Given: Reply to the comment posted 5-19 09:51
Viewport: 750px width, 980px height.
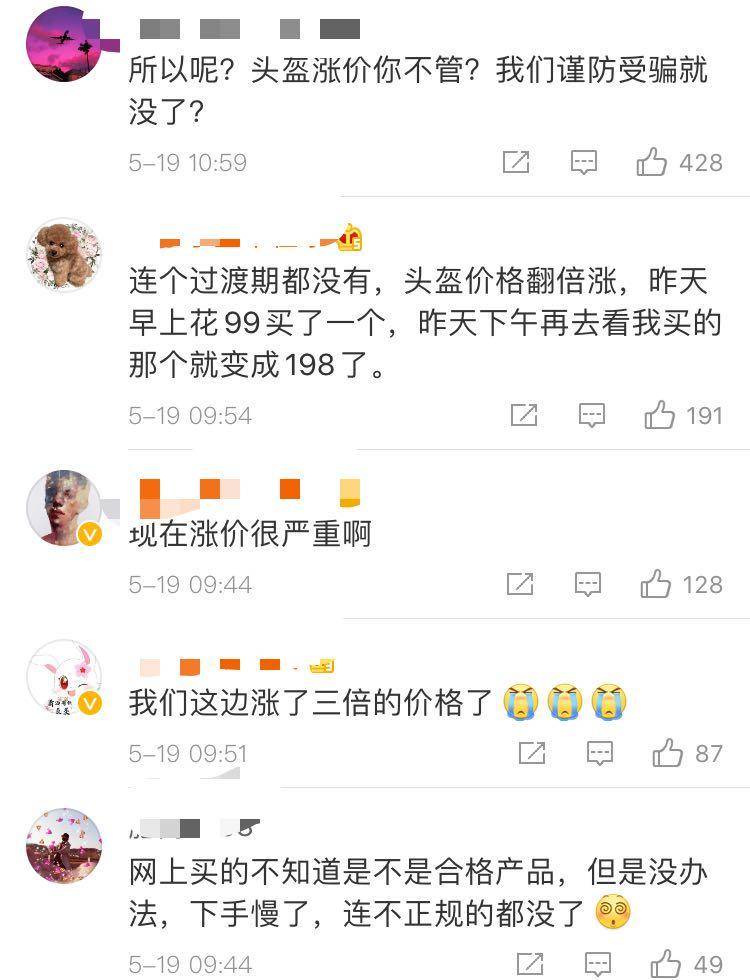Looking at the screenshot, I should tap(600, 753).
